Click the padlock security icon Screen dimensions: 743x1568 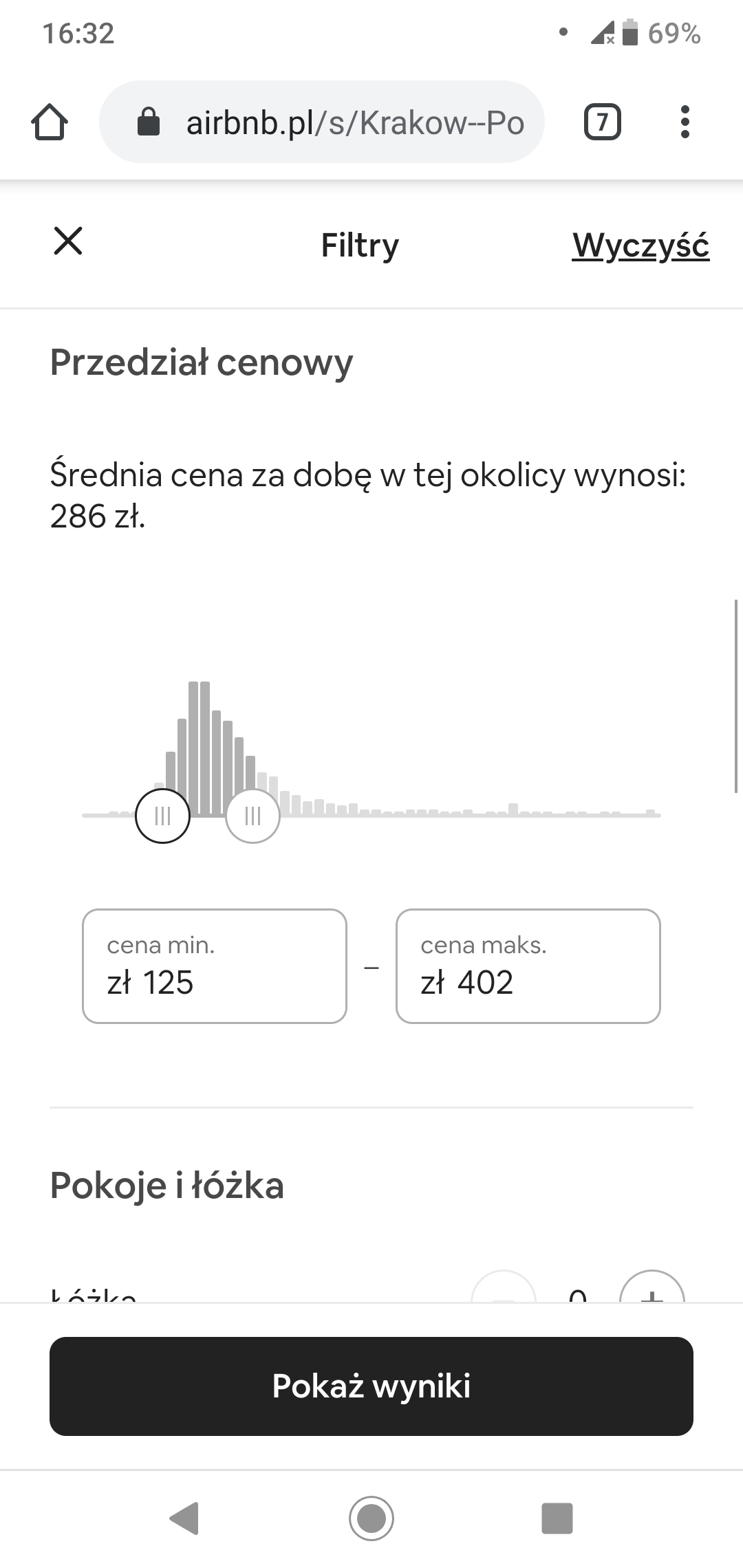click(x=147, y=121)
